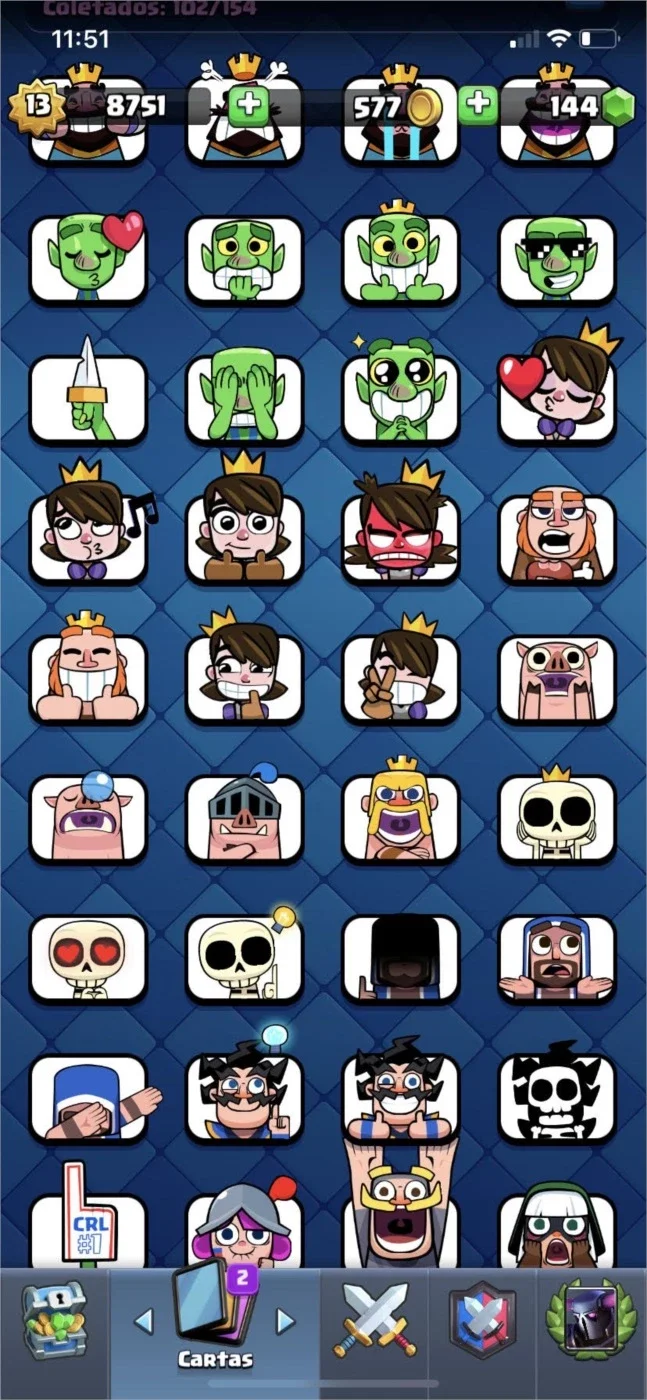647x1400 pixels.
Task: Add experience with the green plus button
Action: [245, 105]
